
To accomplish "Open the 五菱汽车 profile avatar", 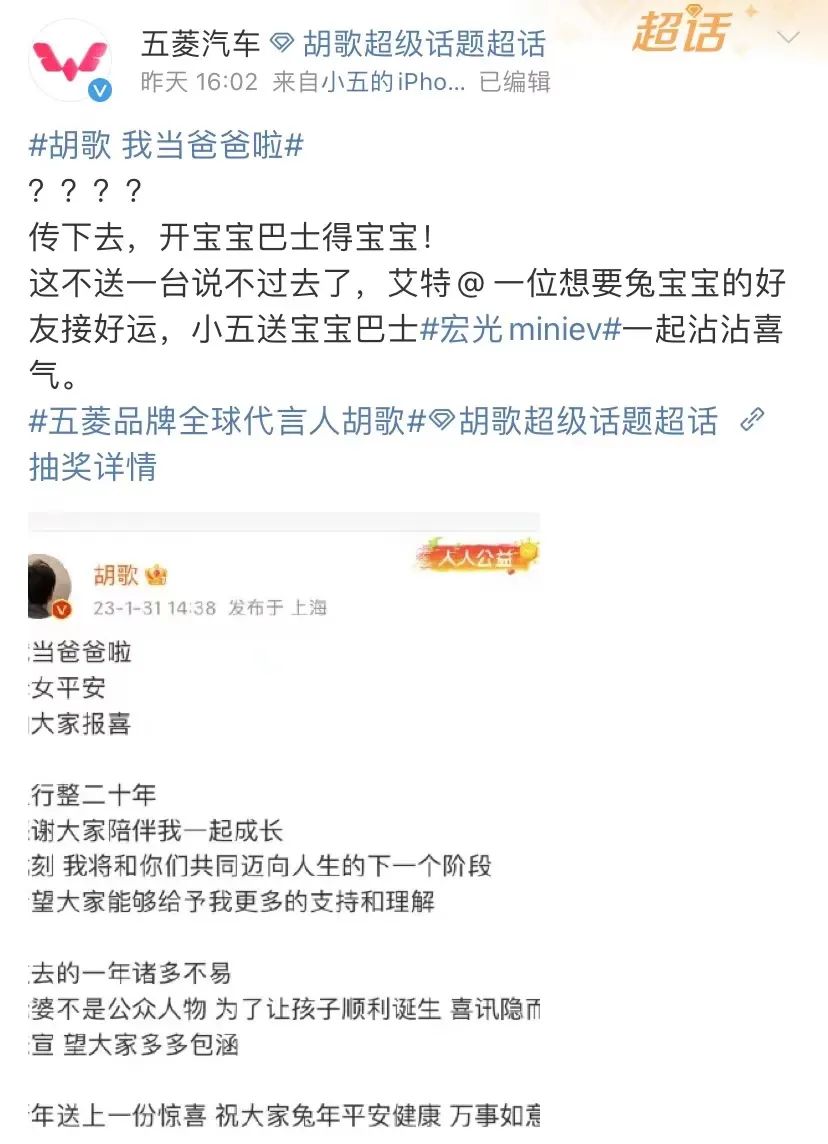I will [69, 60].
